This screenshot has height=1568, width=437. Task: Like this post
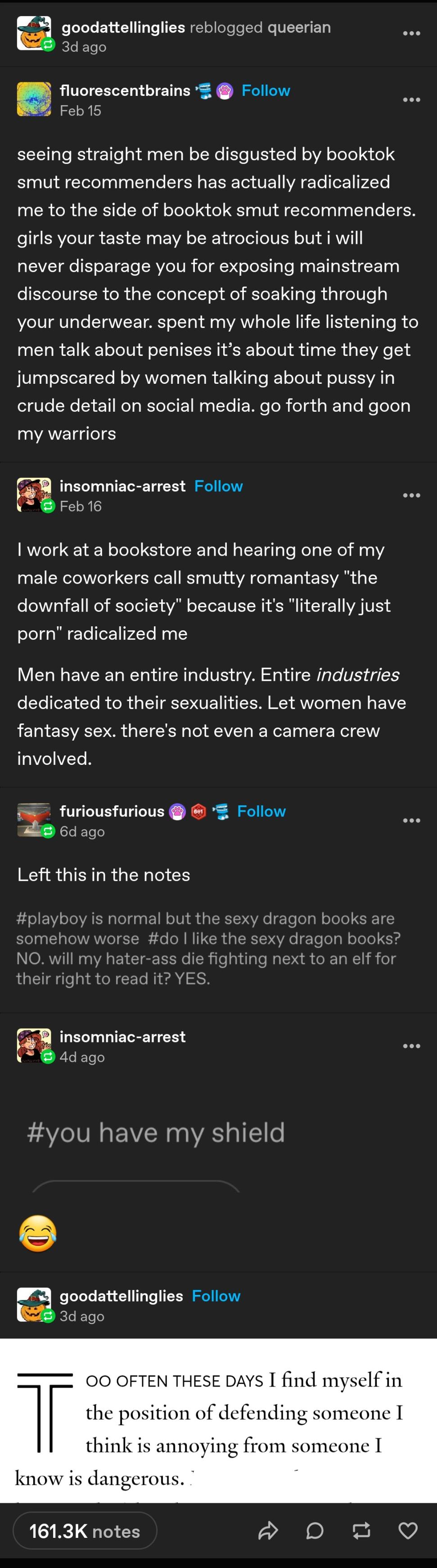[408, 1531]
